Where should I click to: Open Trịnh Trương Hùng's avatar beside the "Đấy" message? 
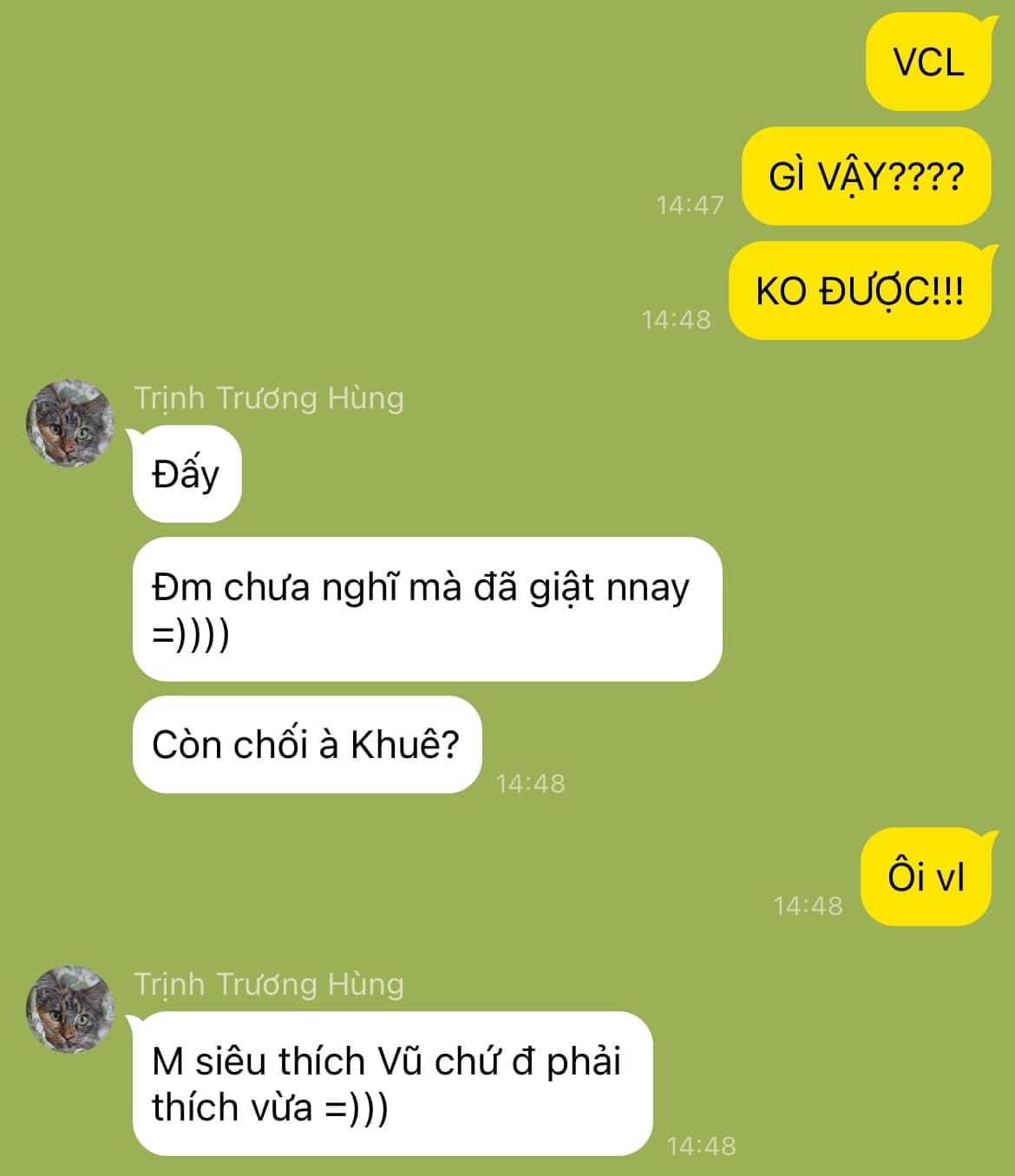coord(70,423)
